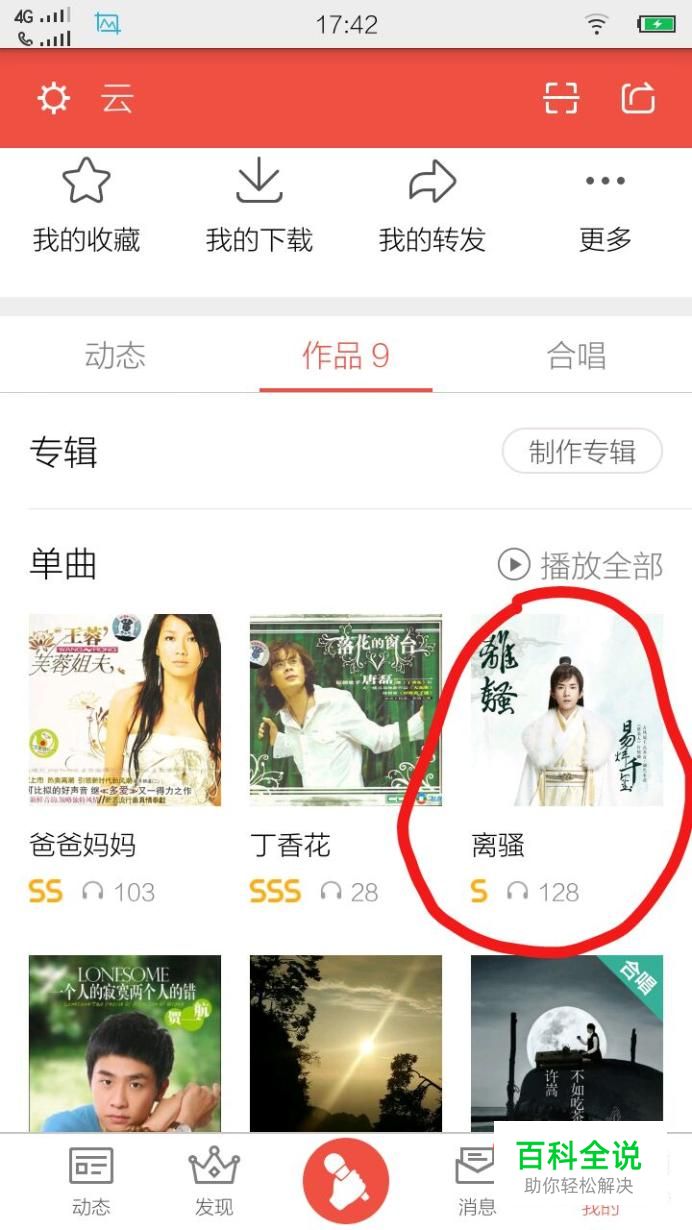
Task: Open 动态 in the bottom navigation
Action: (x=91, y=1180)
